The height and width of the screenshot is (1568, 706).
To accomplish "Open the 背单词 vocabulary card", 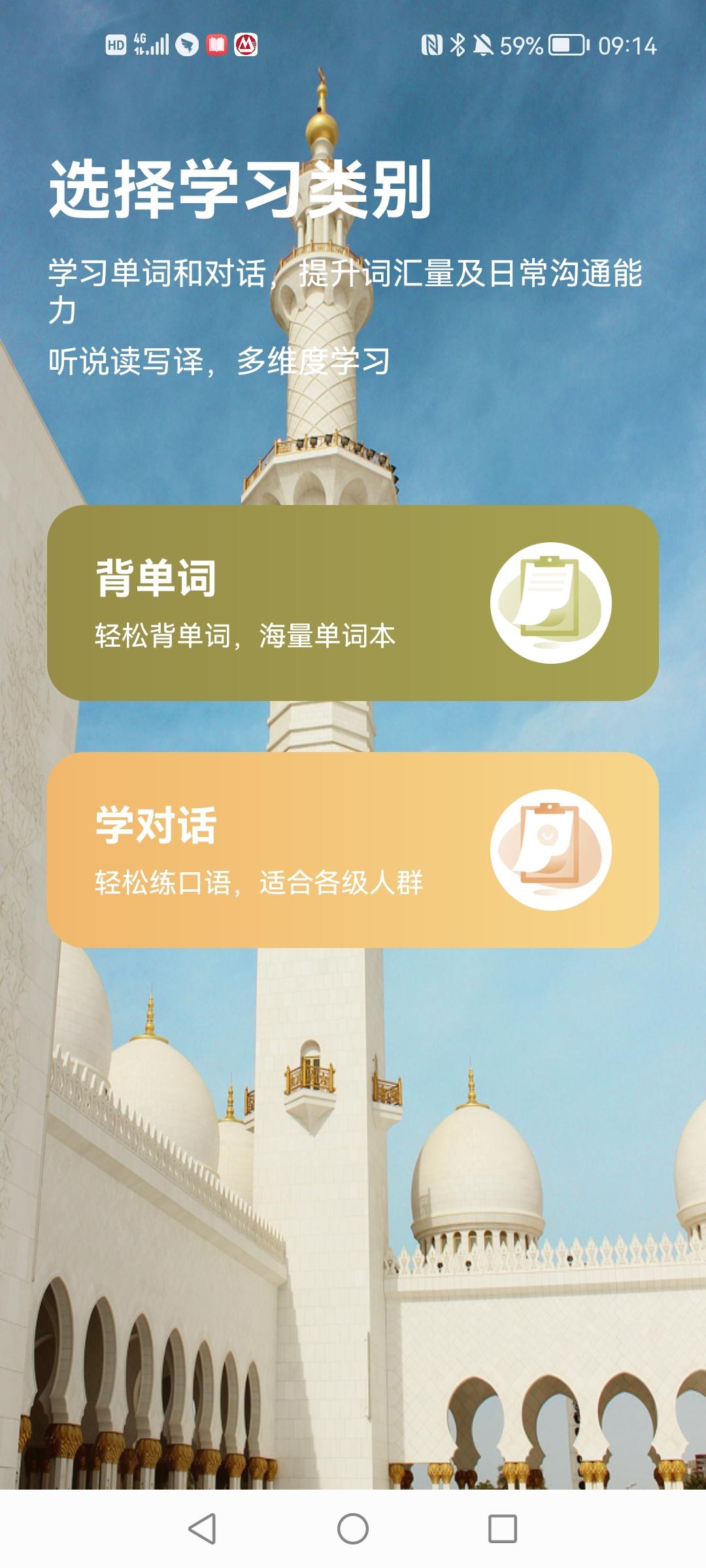I will [x=352, y=602].
